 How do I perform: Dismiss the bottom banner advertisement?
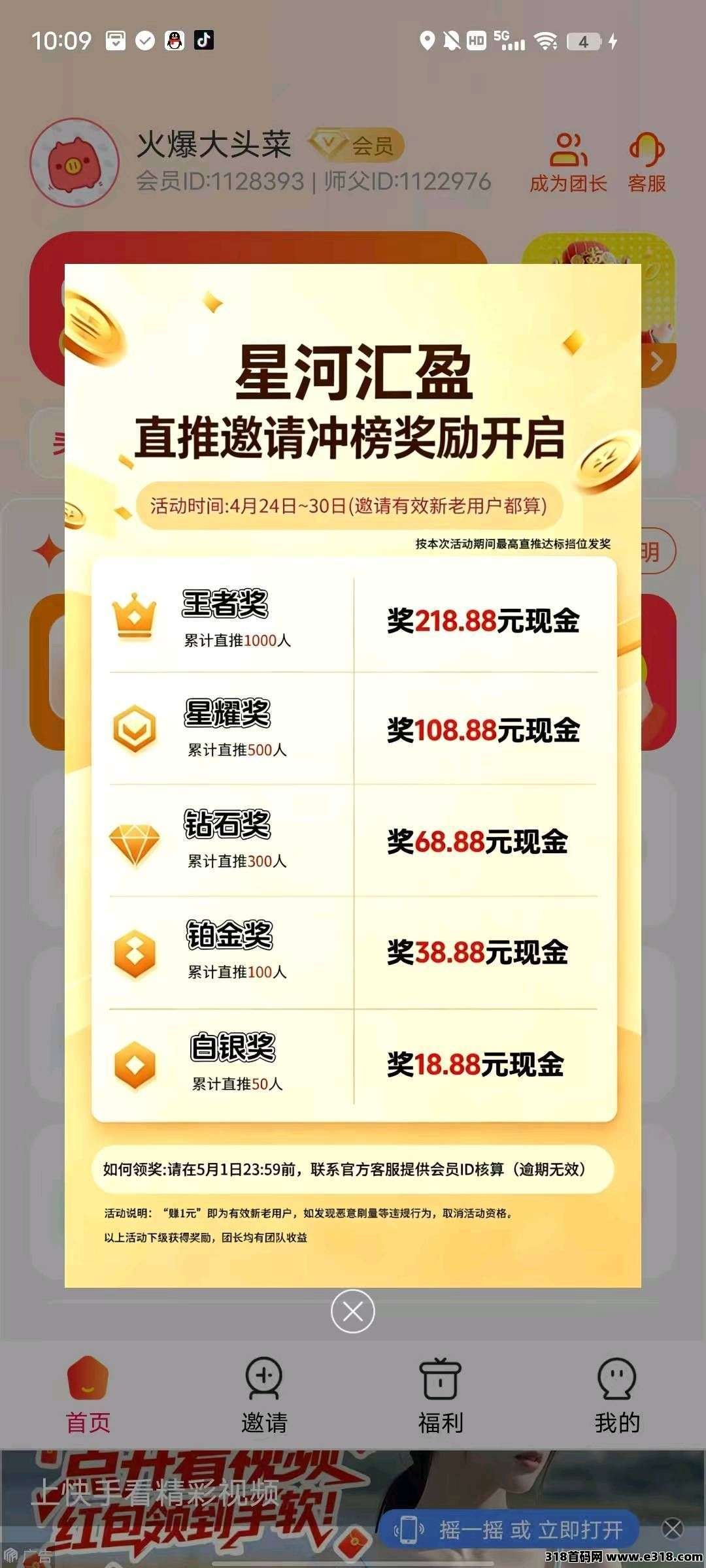(673, 1528)
